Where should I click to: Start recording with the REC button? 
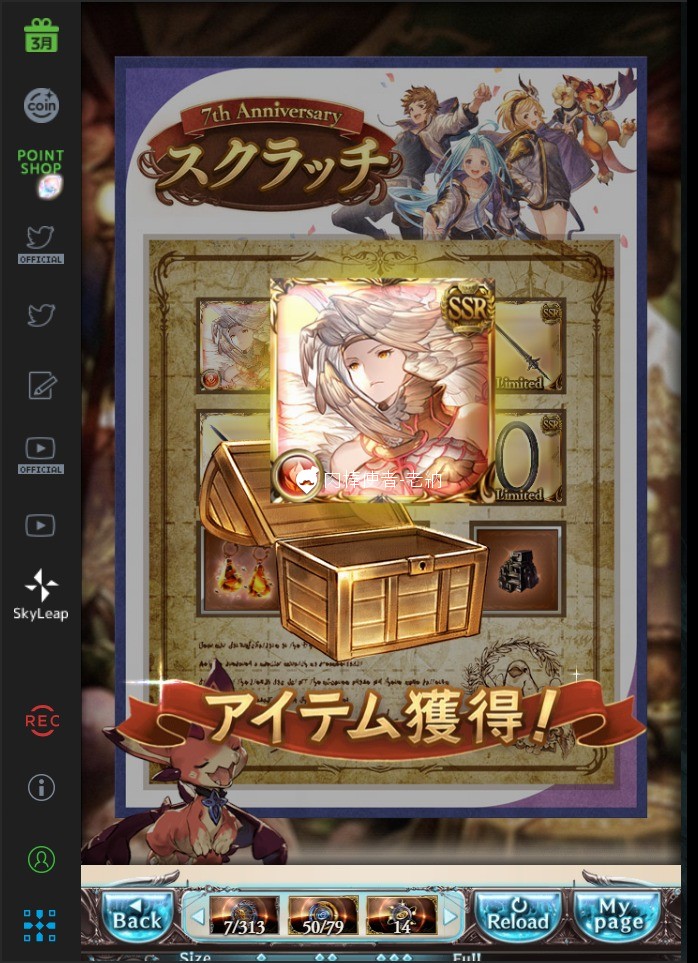pos(41,720)
